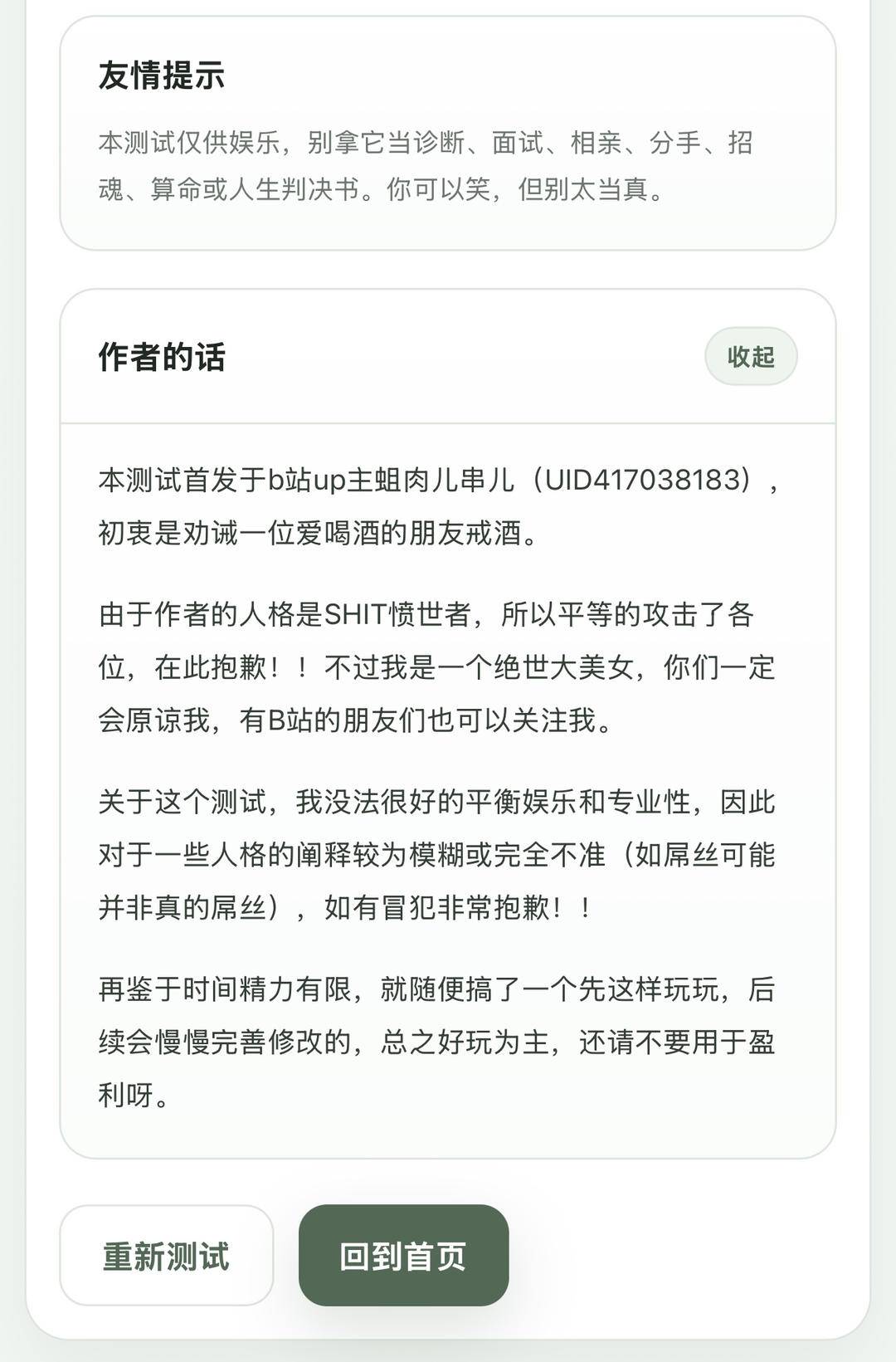Go back to homepage via 回到首页
This screenshot has height=1362, width=896.
403,1255
